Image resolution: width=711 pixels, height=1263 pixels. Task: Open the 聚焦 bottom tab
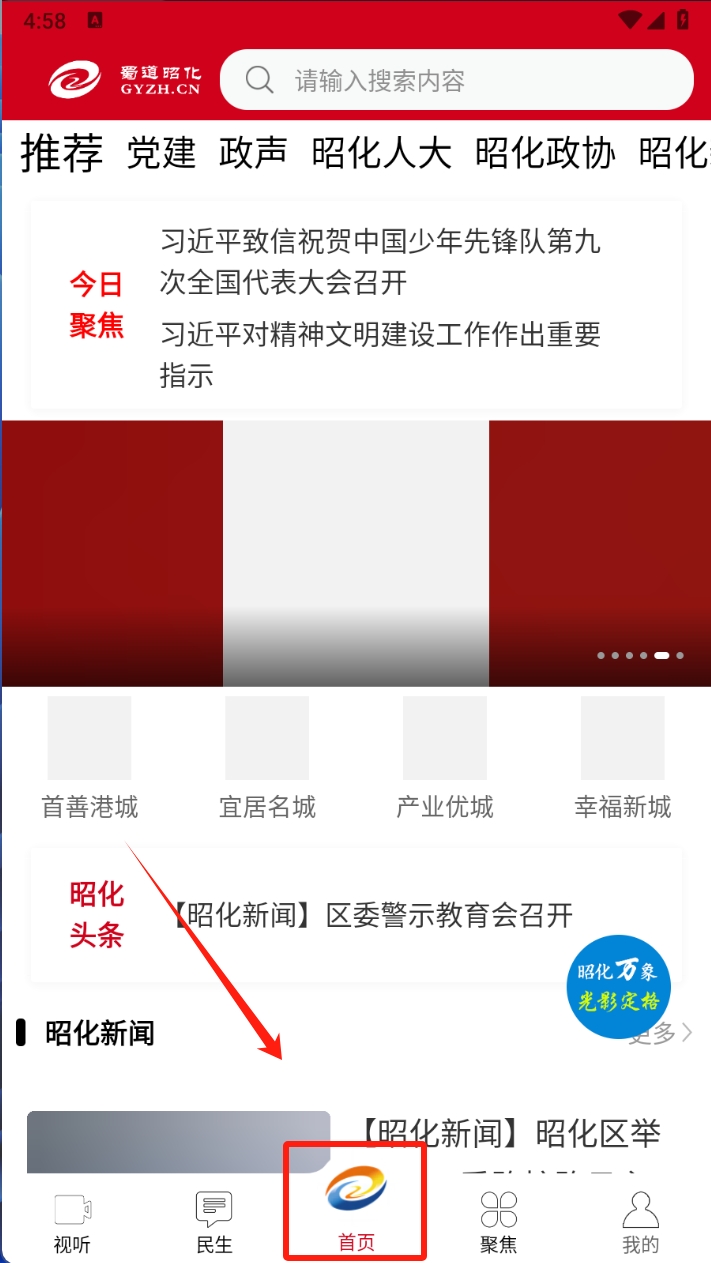coord(498,1222)
